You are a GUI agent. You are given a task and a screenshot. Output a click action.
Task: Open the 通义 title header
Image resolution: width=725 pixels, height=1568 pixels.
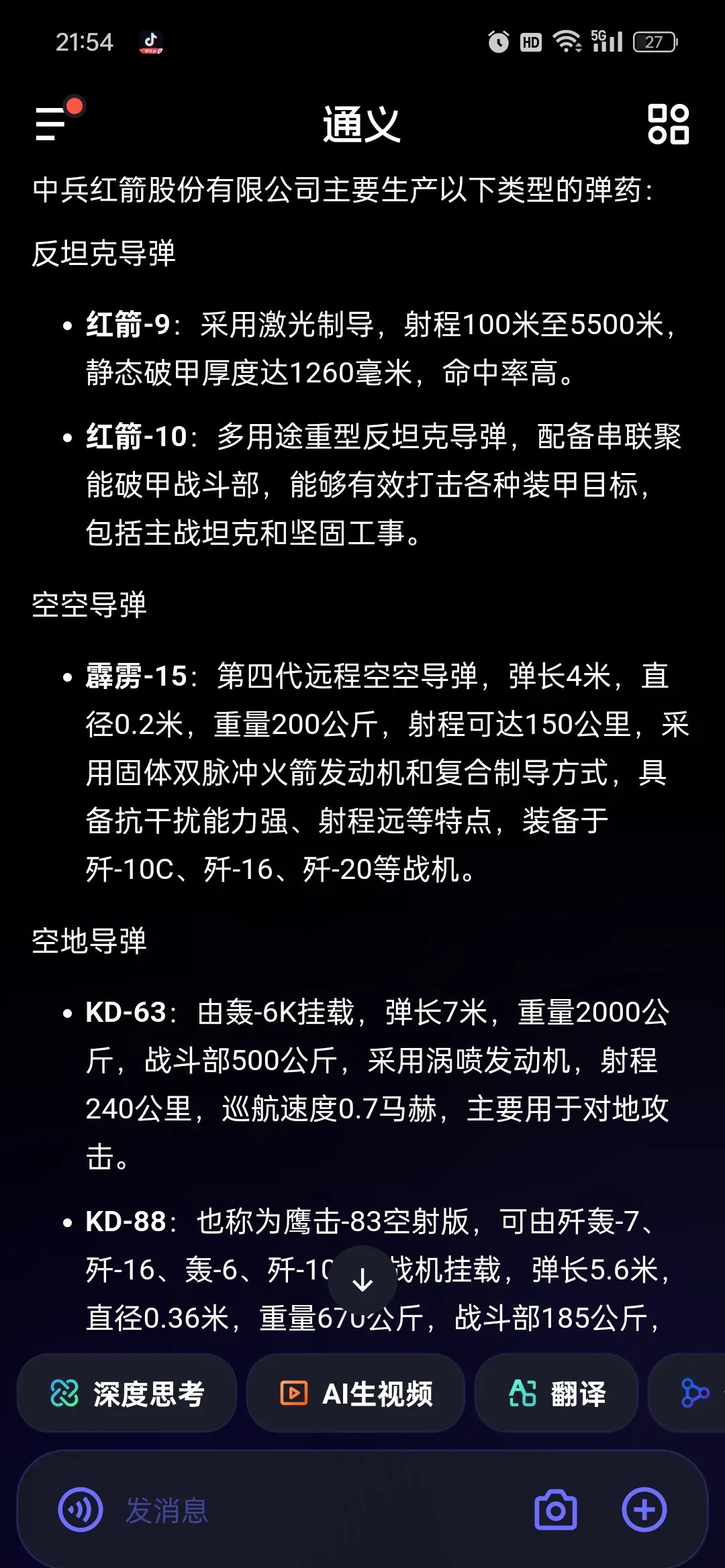[x=361, y=125]
